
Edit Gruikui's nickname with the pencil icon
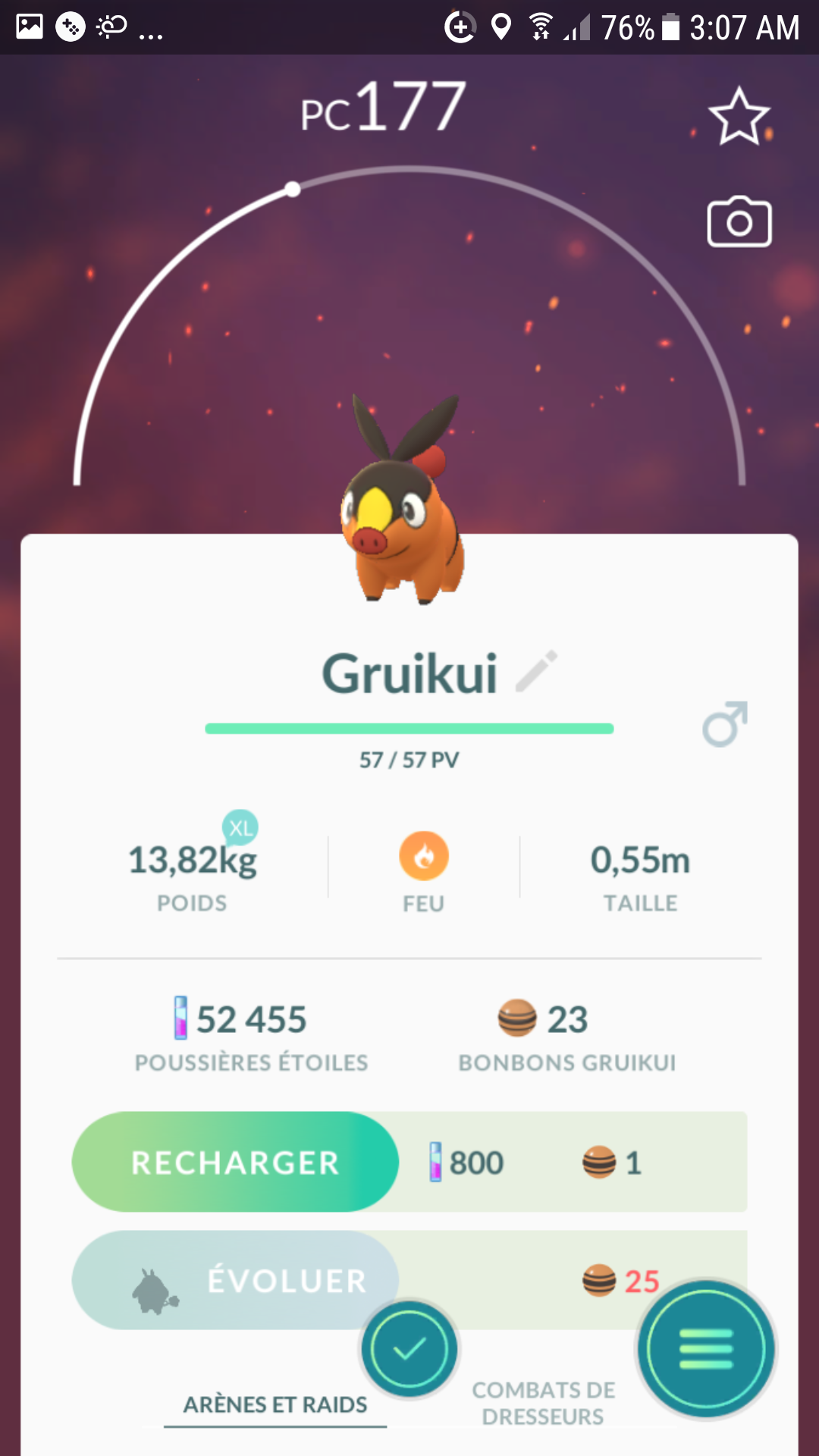[x=537, y=671]
